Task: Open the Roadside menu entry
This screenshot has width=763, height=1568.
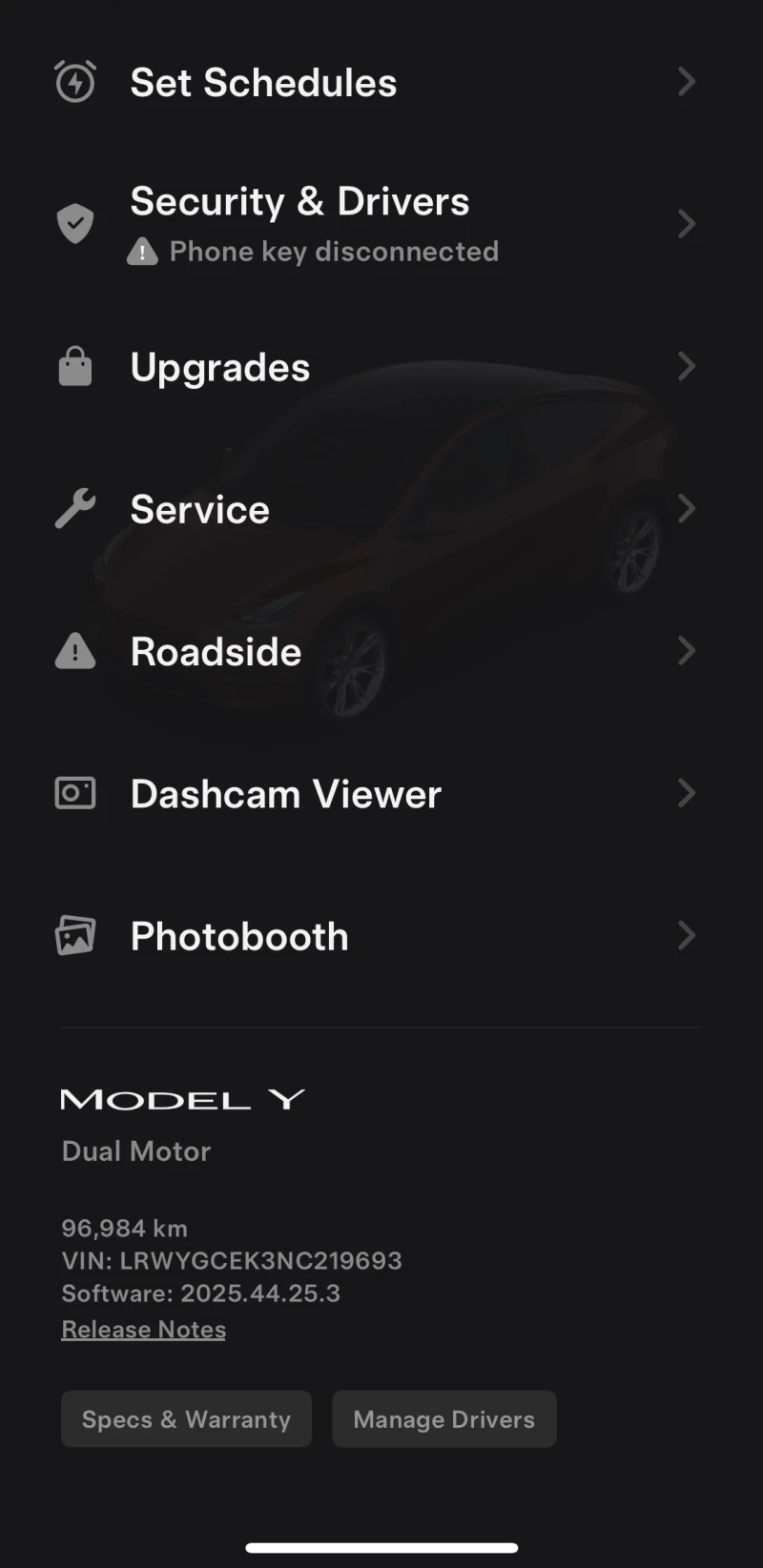Action: (216, 651)
